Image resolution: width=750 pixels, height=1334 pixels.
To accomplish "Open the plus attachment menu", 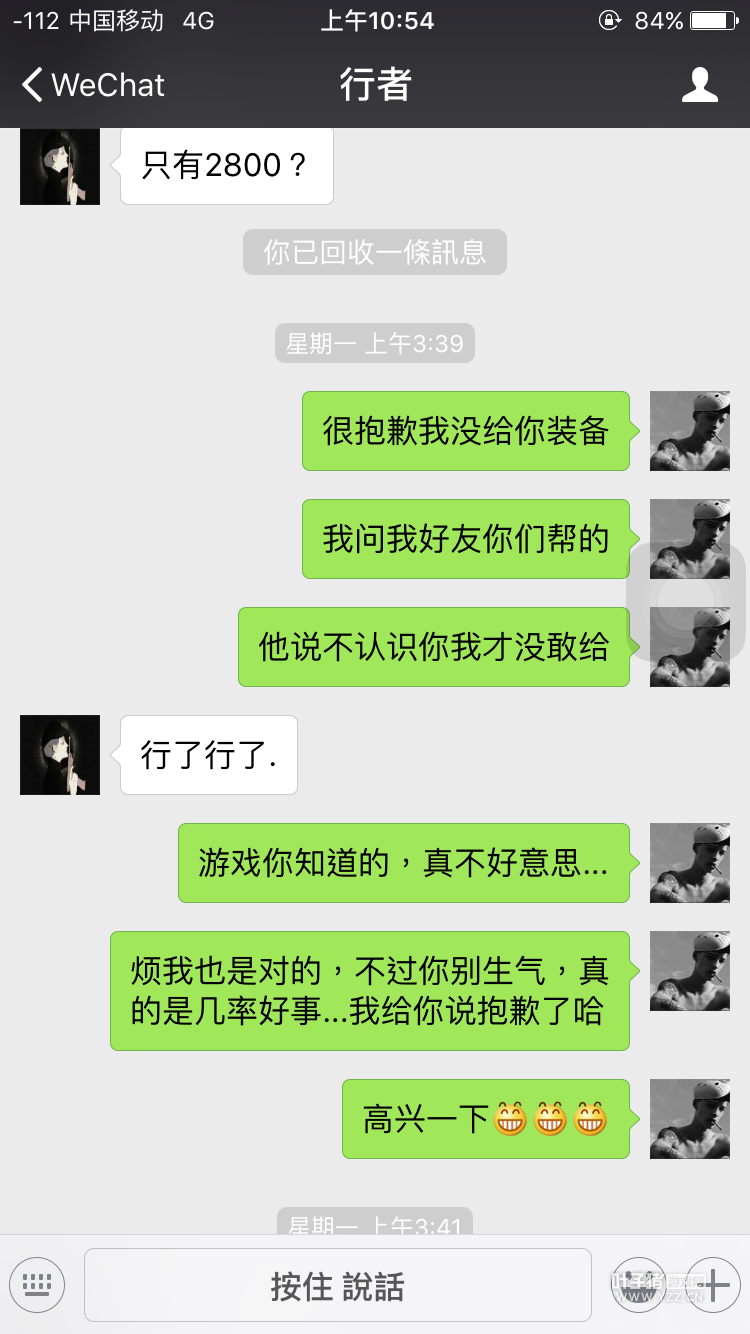I will (x=712, y=1284).
